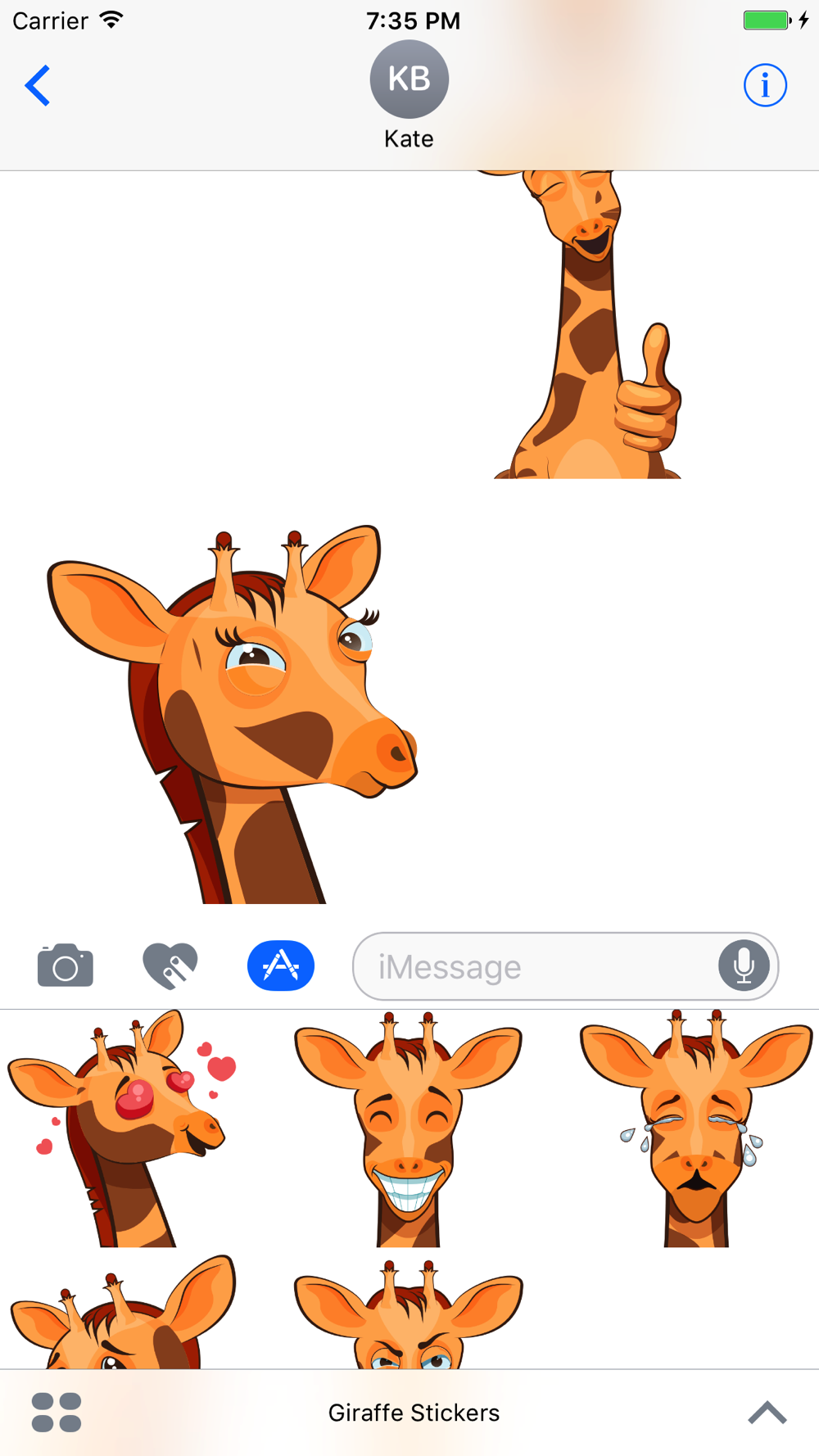Open Kate's contact avatar
The width and height of the screenshot is (819, 1456).
(409, 79)
